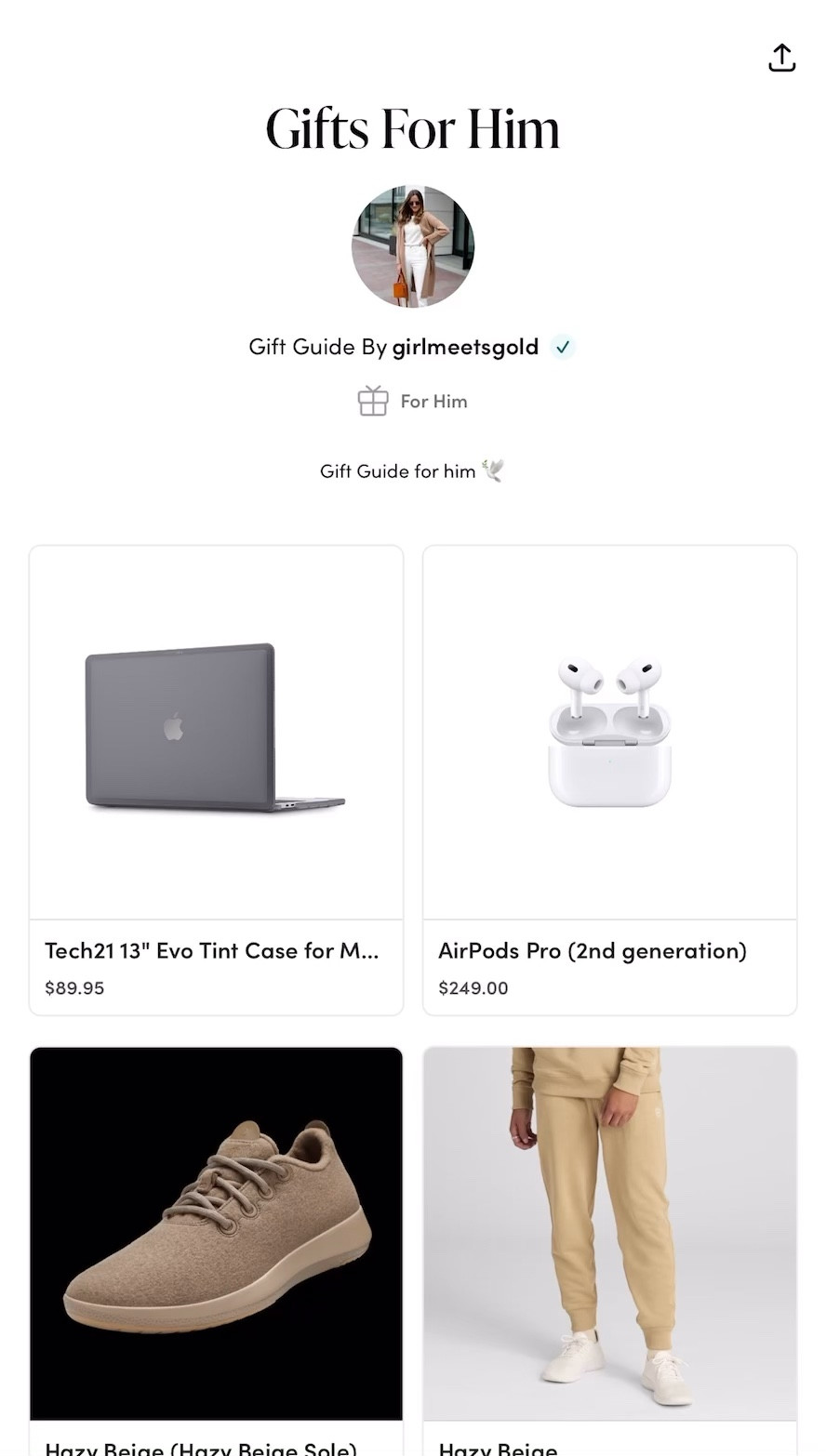Click the share icon at top right
This screenshot has height=1456, width=826.
pos(781,57)
